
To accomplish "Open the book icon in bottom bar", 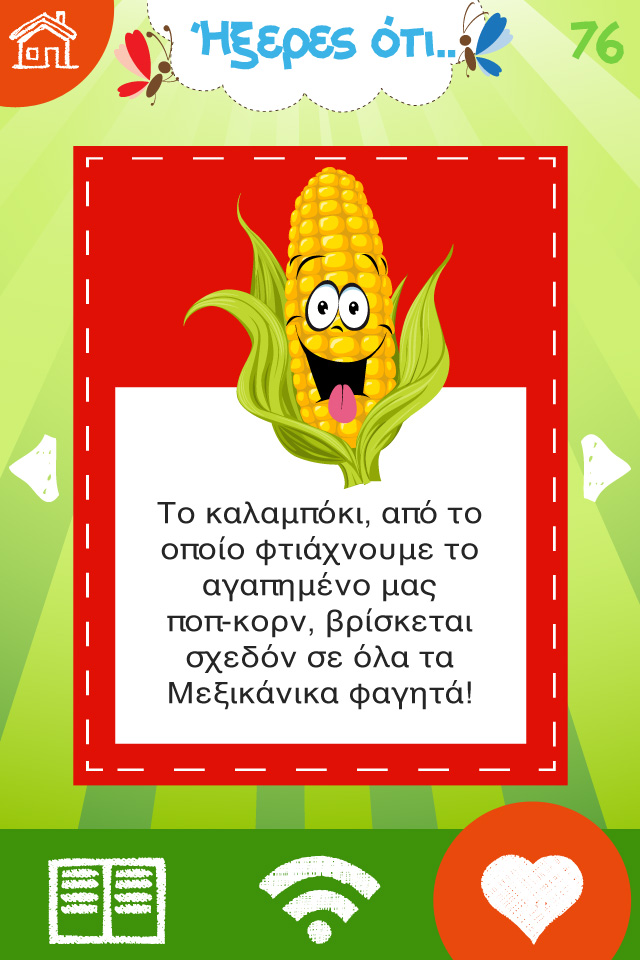I will tap(107, 898).
